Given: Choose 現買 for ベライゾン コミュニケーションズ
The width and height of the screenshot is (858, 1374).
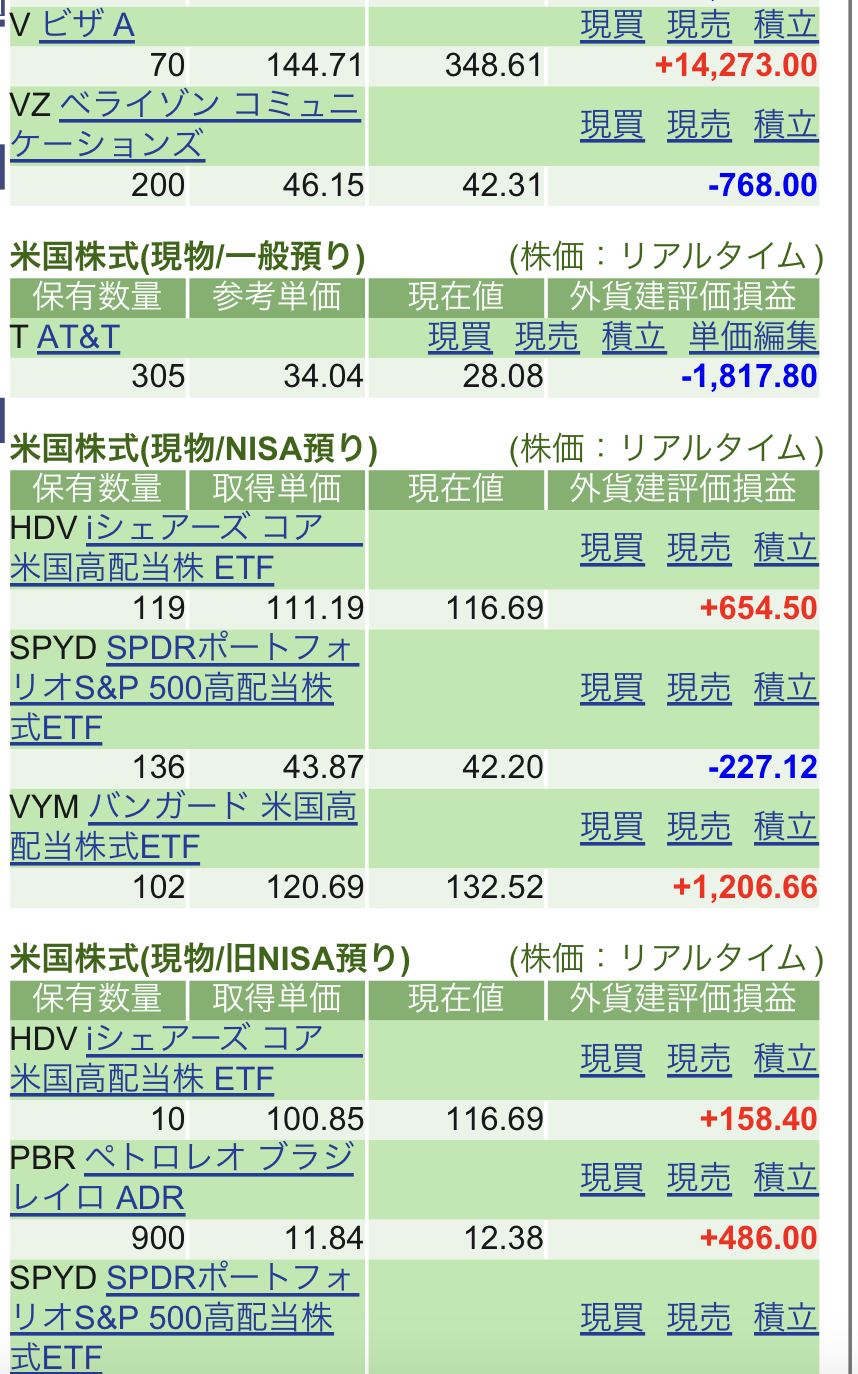Looking at the screenshot, I should (x=612, y=125).
